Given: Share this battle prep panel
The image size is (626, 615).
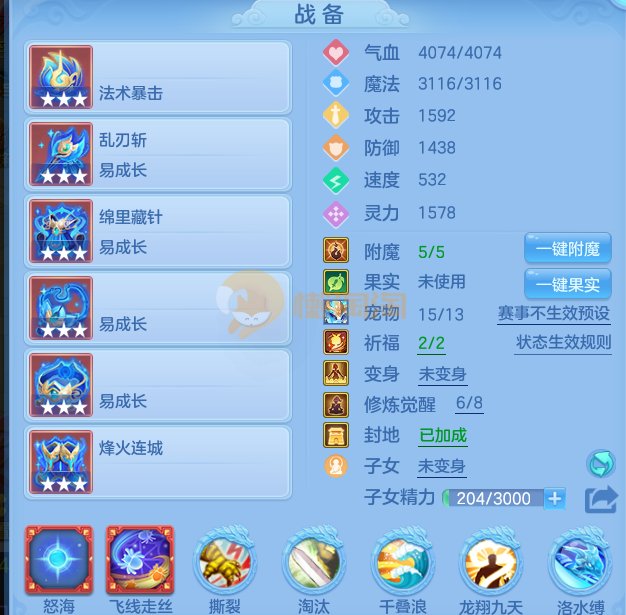Looking at the screenshot, I should click(600, 498).
